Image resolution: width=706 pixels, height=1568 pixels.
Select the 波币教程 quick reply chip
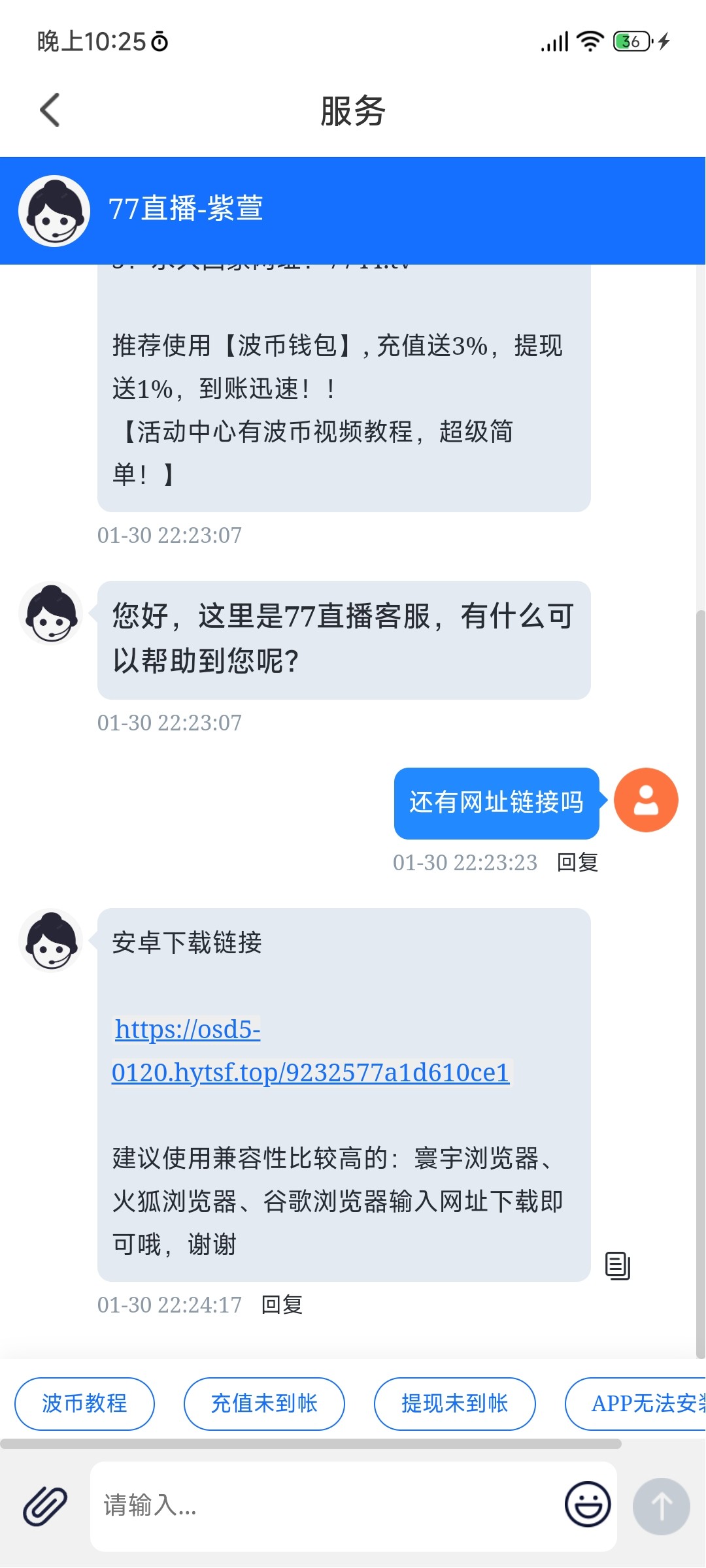click(x=84, y=1403)
